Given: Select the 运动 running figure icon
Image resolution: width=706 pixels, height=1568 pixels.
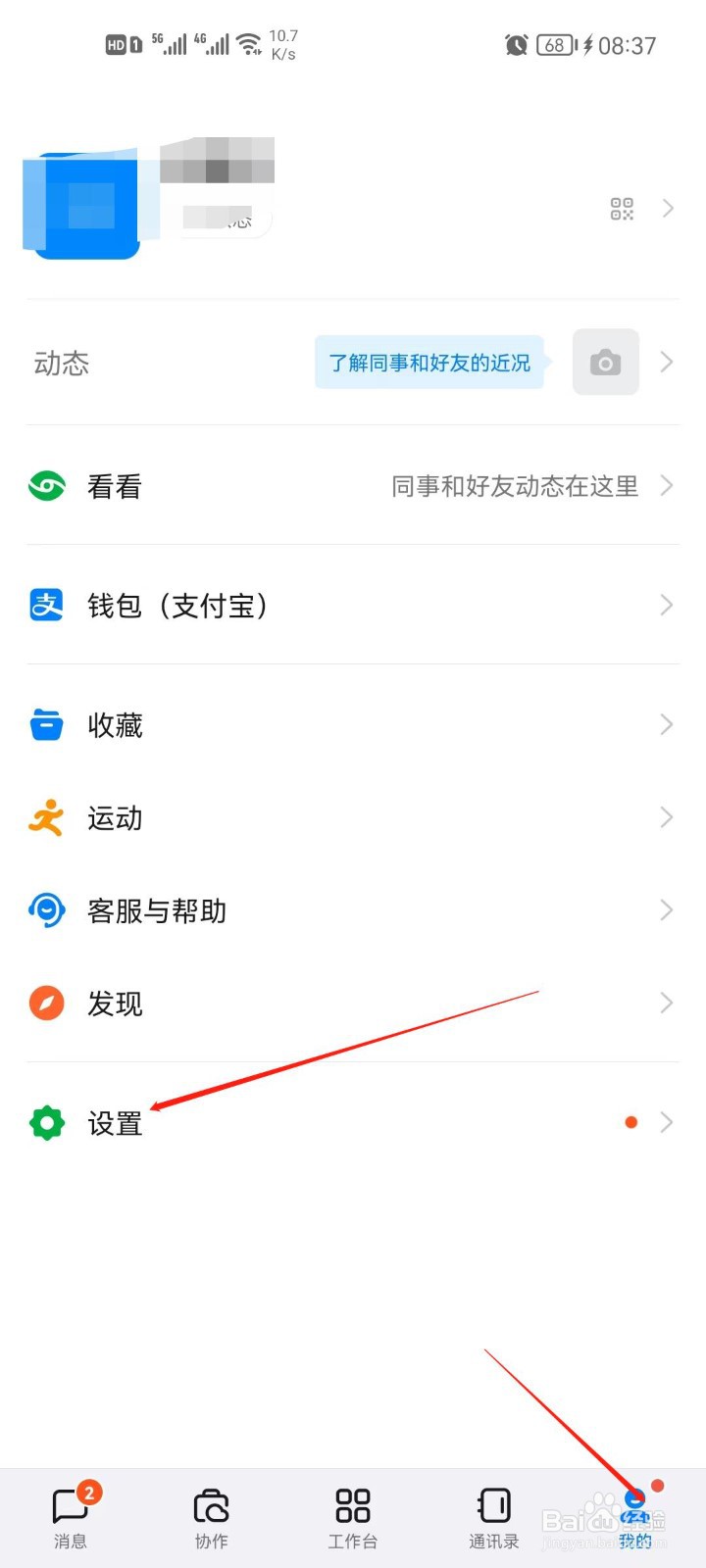Looking at the screenshot, I should tap(45, 816).
